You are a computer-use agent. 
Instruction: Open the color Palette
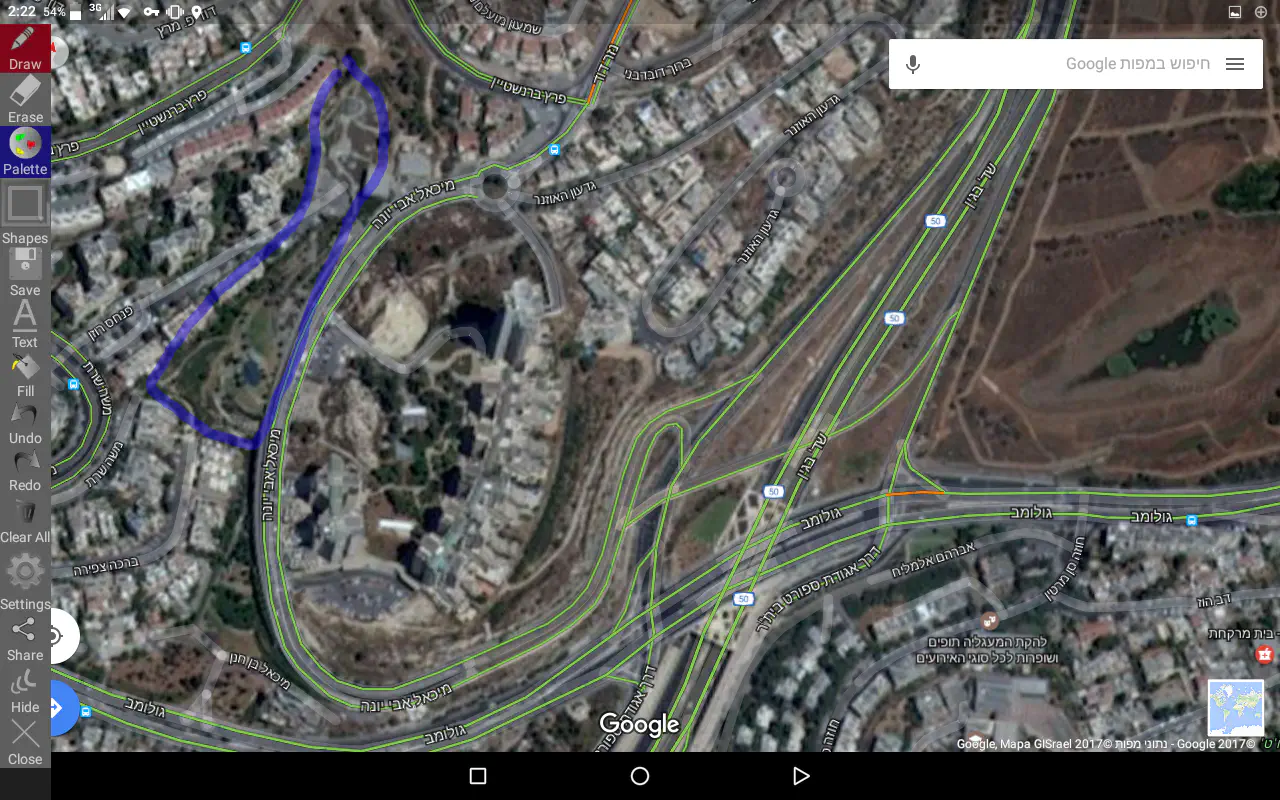pyautogui.click(x=25, y=152)
